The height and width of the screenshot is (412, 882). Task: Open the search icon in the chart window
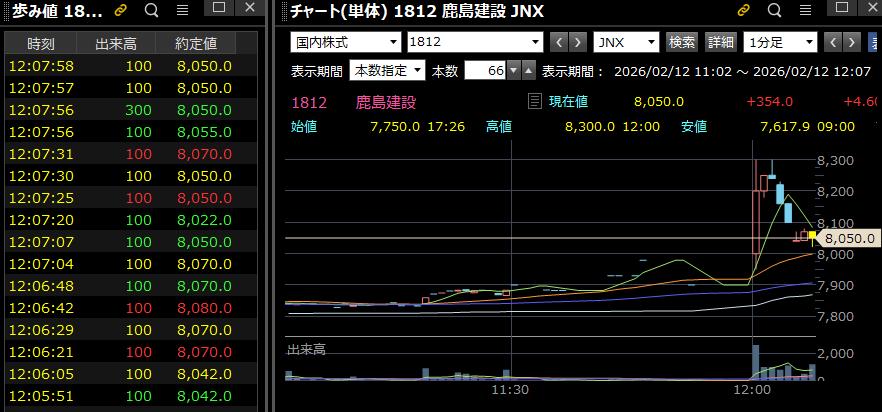click(x=775, y=11)
